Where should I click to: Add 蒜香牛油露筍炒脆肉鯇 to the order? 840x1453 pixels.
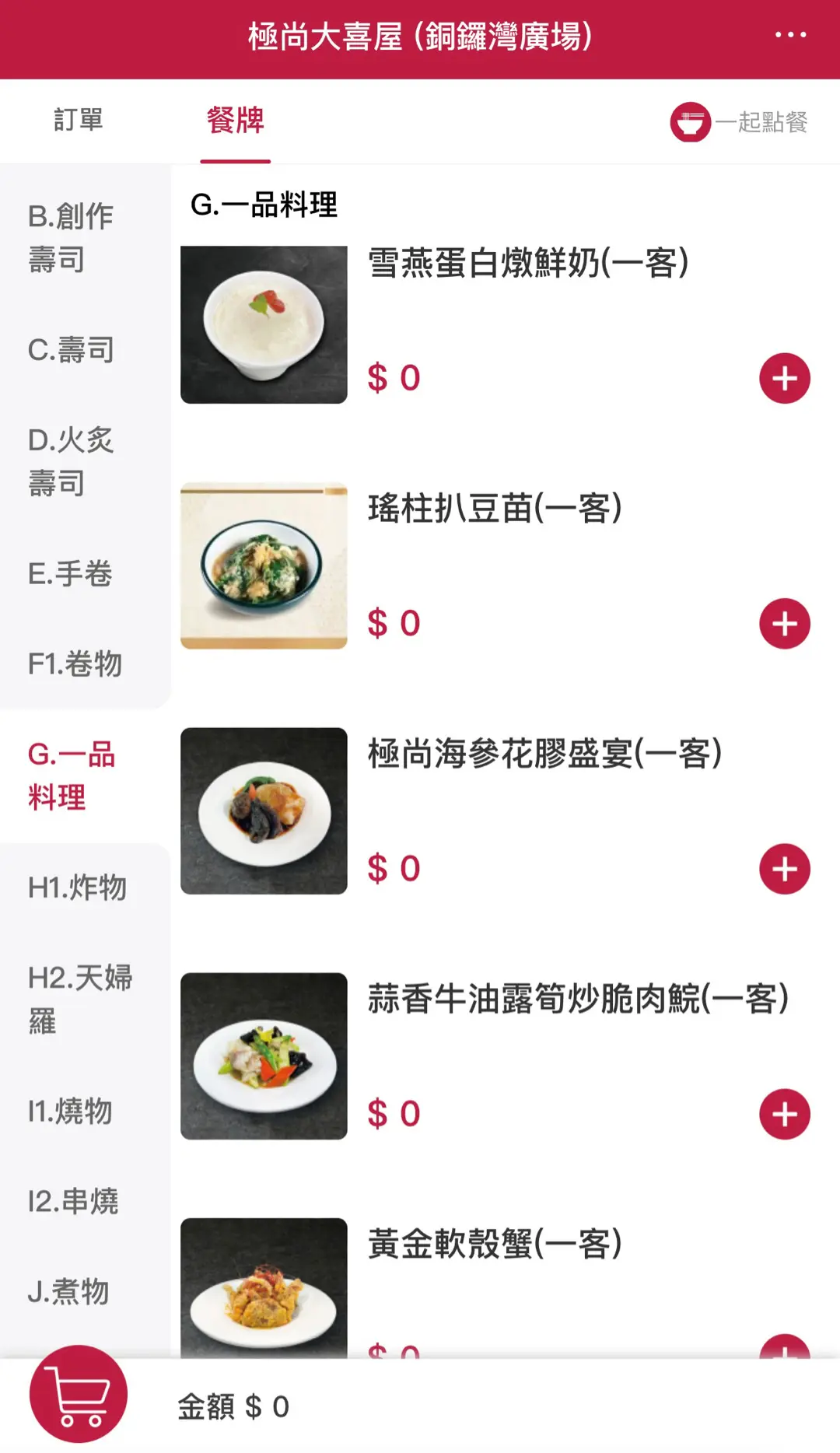[784, 1114]
